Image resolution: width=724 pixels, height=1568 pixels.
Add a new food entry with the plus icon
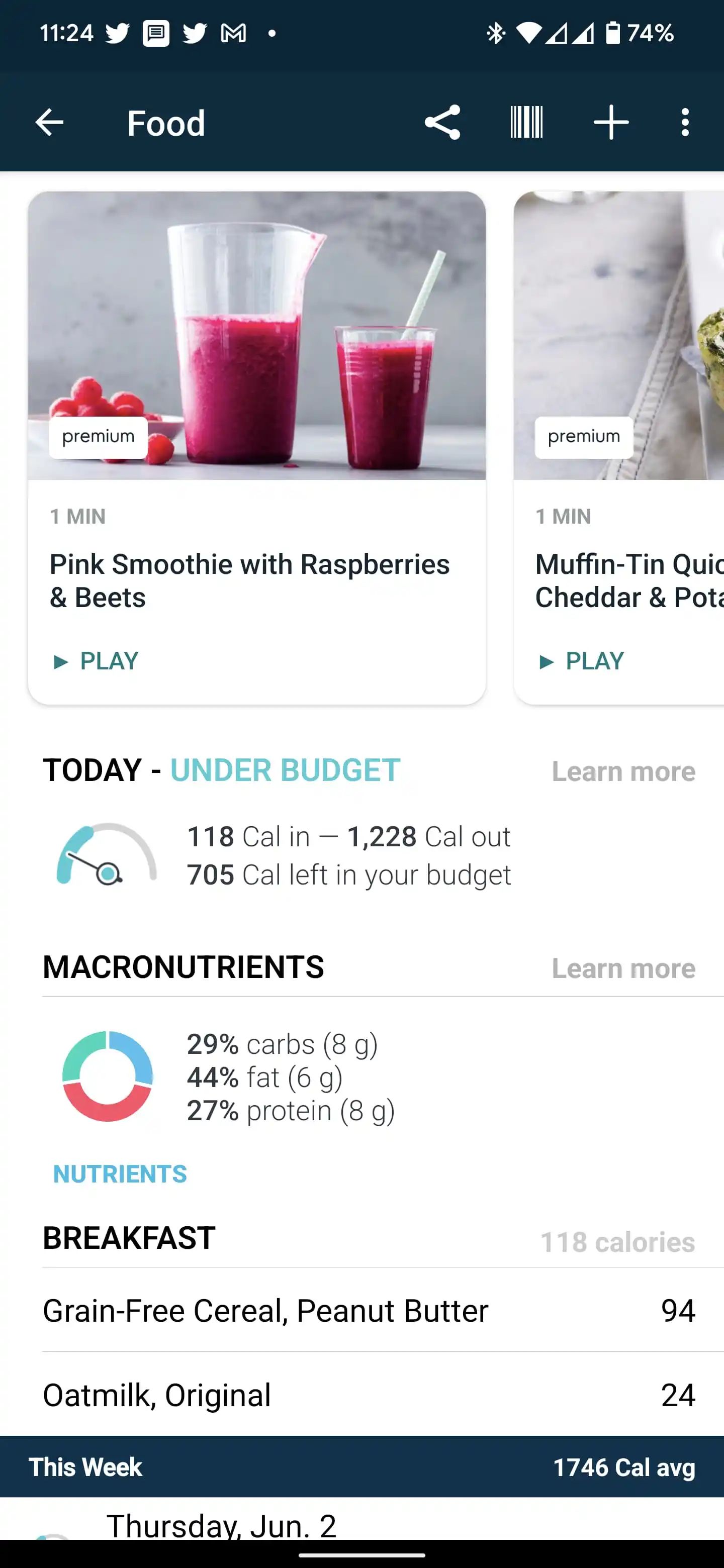click(x=611, y=122)
